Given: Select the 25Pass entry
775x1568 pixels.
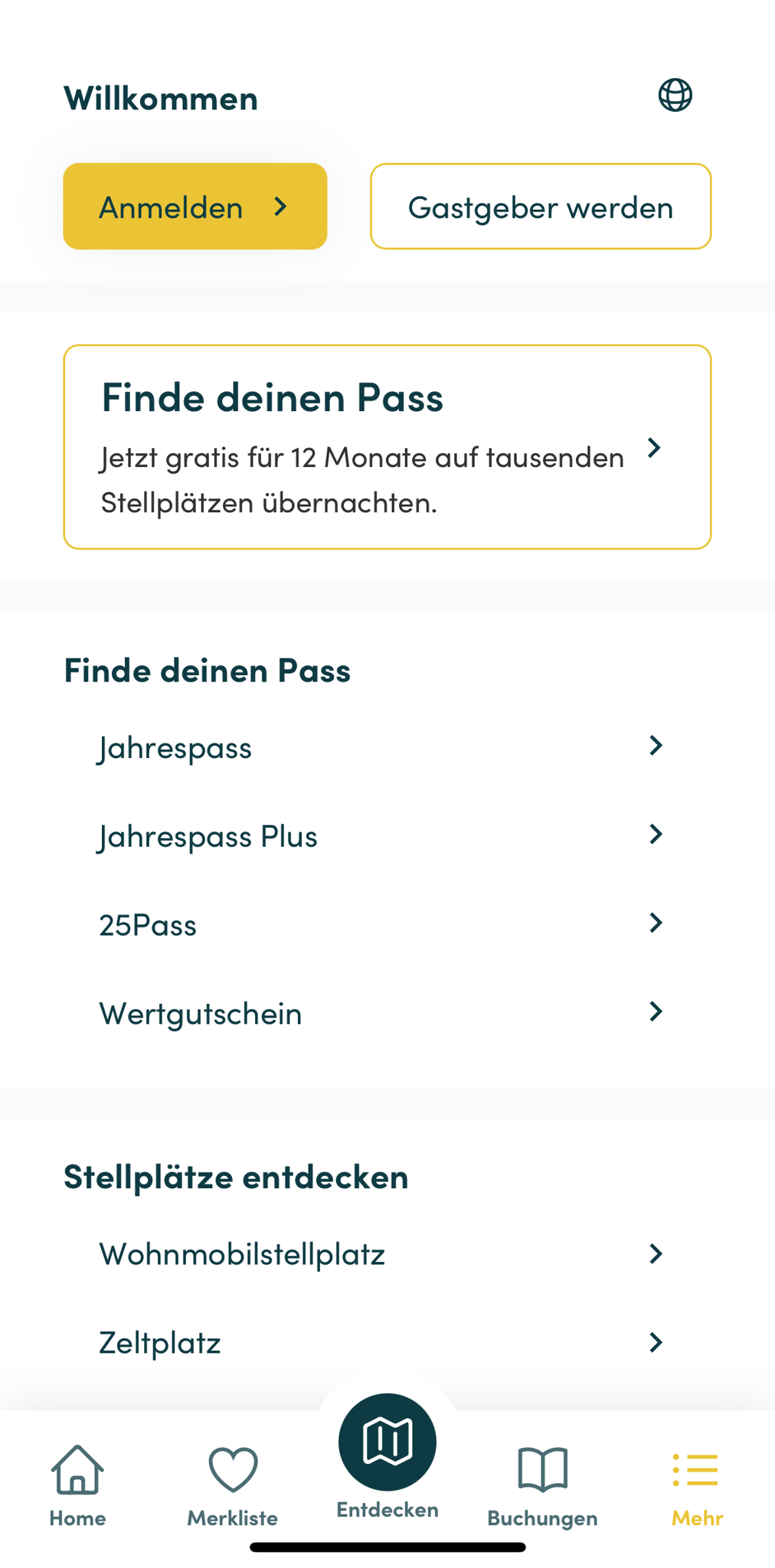Looking at the screenshot, I should [387, 924].
